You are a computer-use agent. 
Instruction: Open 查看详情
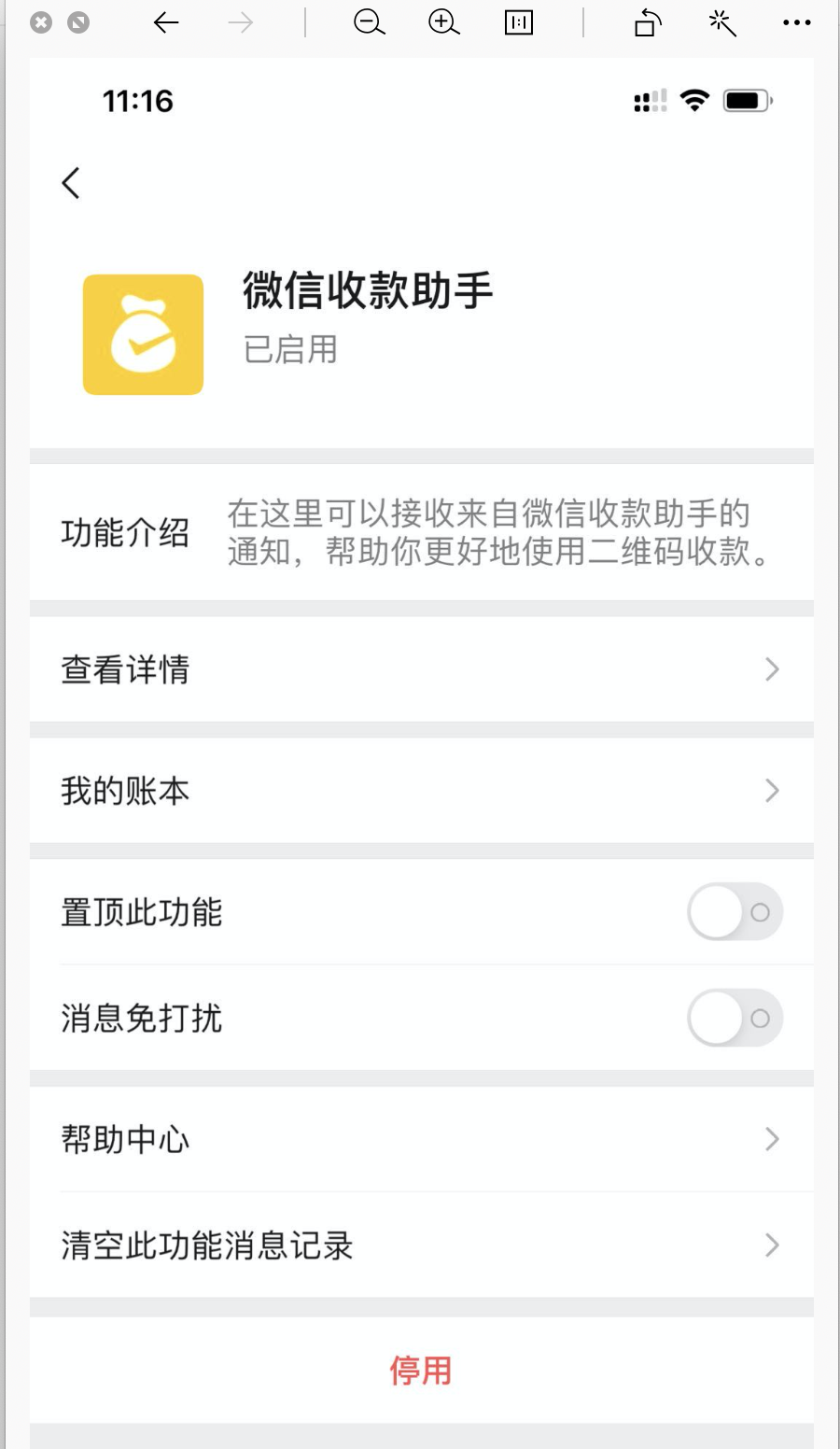(421, 669)
